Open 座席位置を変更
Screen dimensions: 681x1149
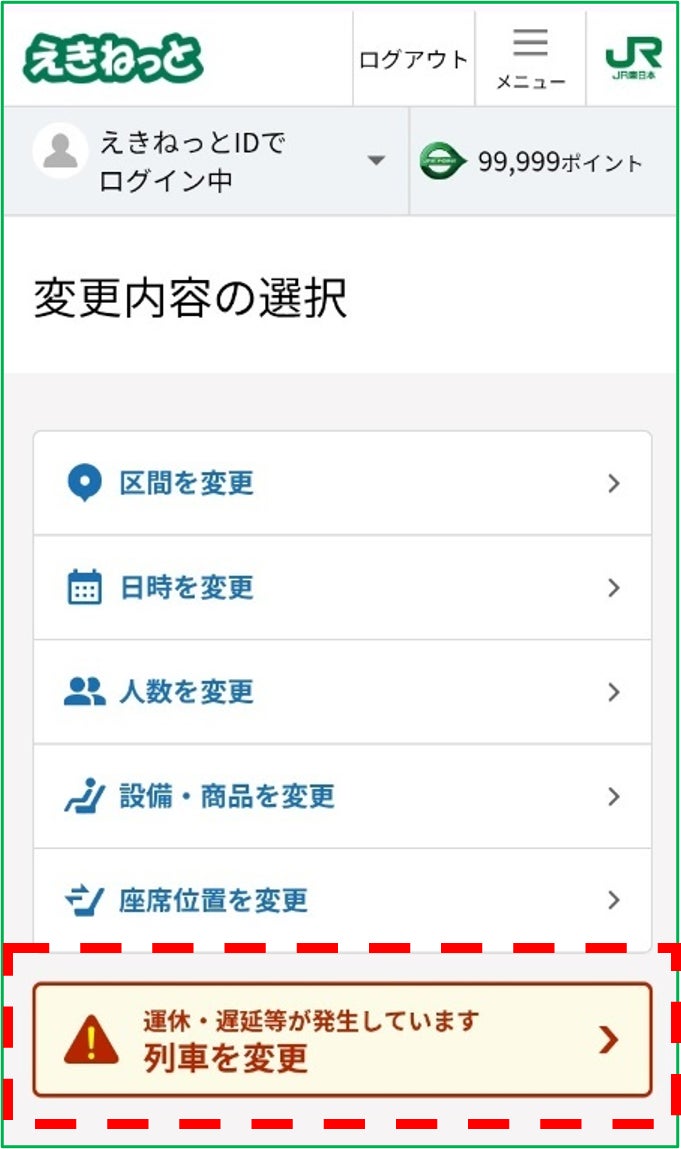(342, 901)
